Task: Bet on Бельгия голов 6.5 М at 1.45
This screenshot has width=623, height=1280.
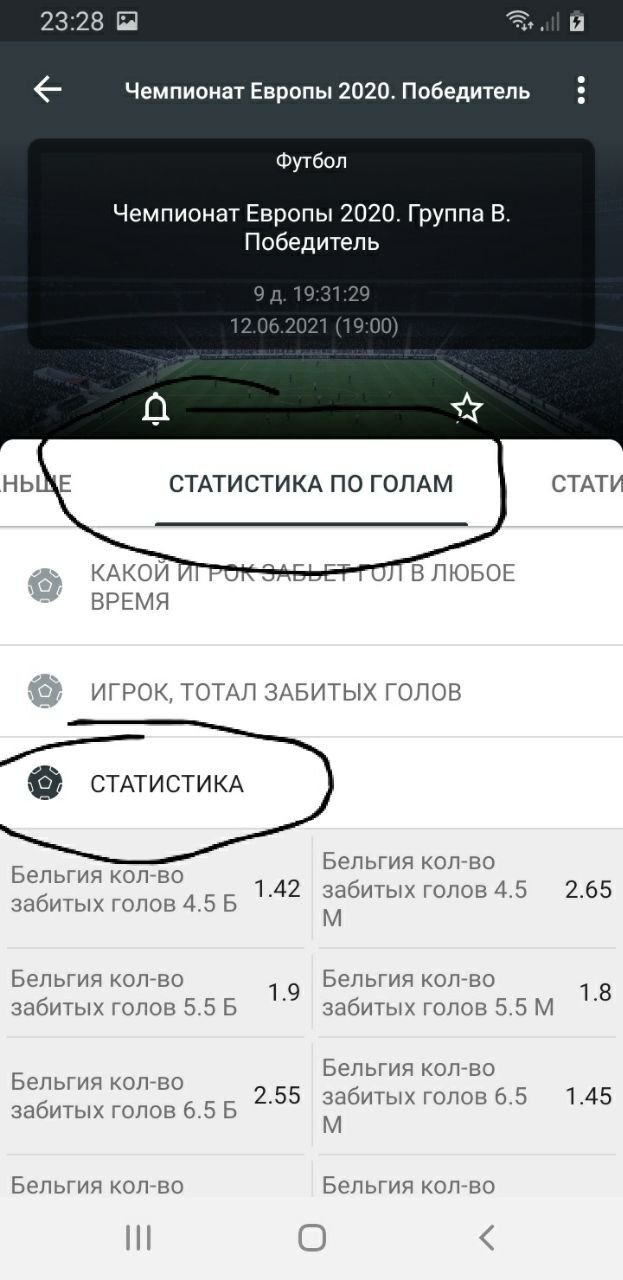Action: pyautogui.click(x=467, y=1096)
